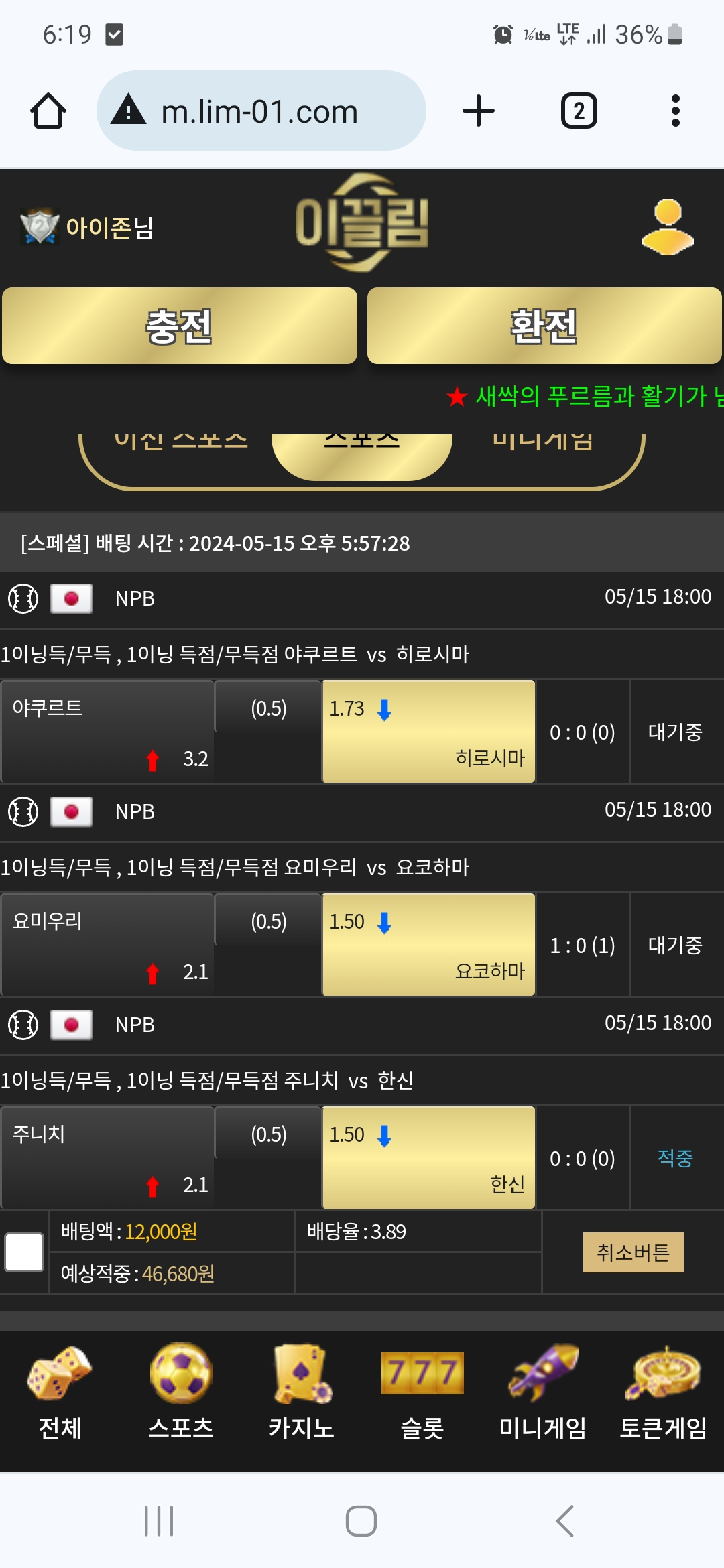The image size is (724, 1568).
Task: Open a new browser tab
Action: tap(479, 111)
